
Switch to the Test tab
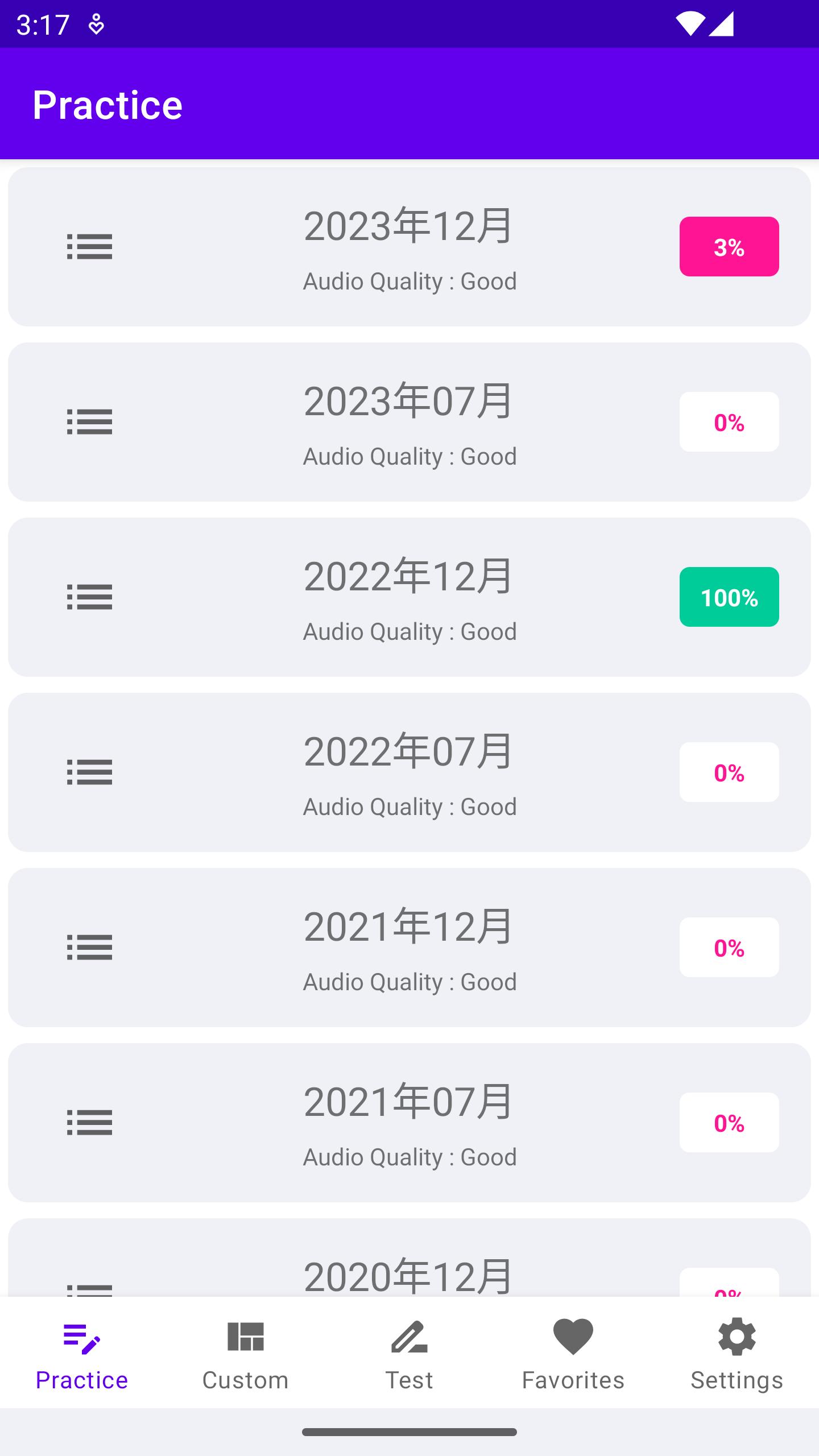click(409, 1354)
